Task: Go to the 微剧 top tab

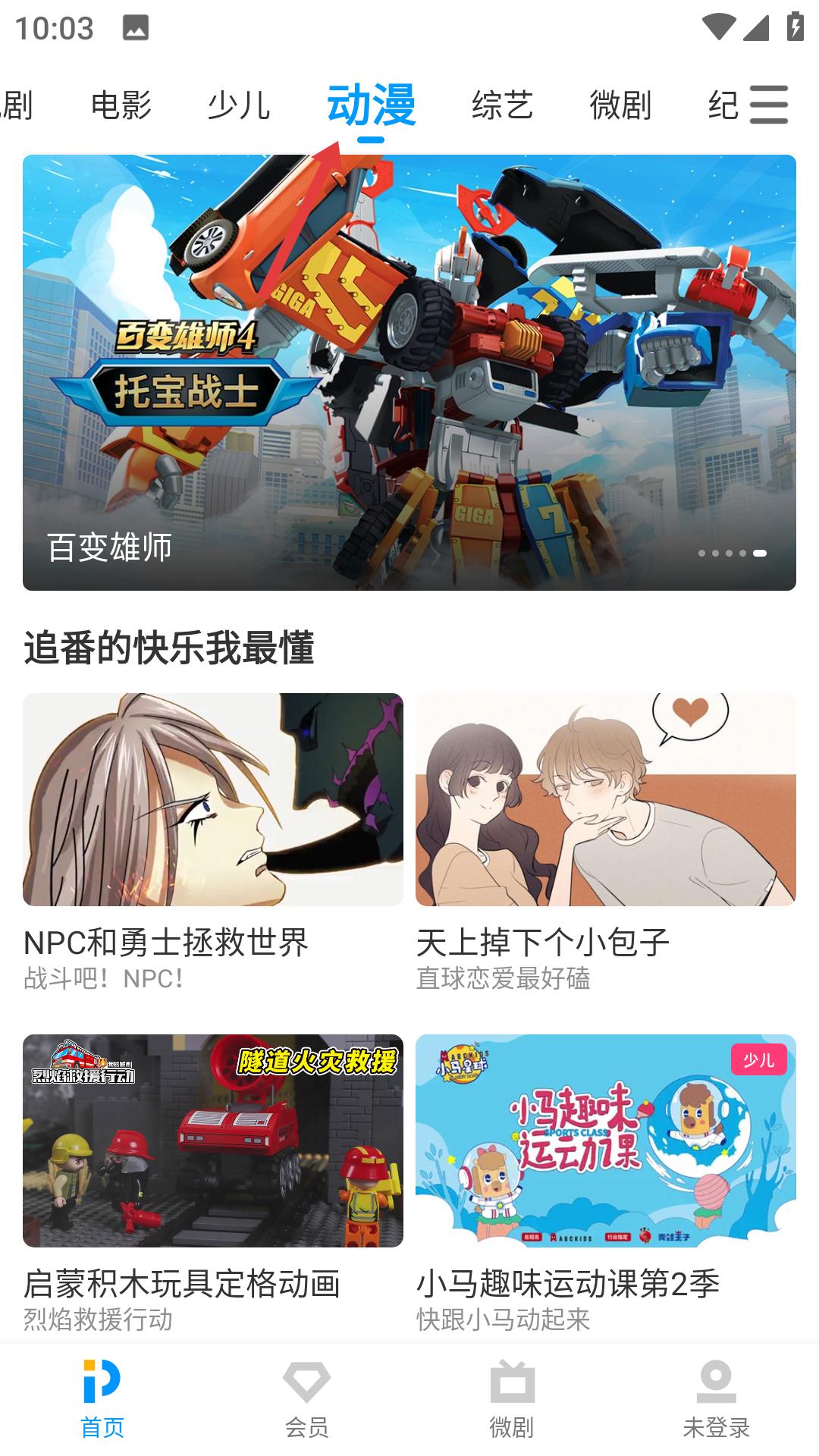Action: coord(620,105)
